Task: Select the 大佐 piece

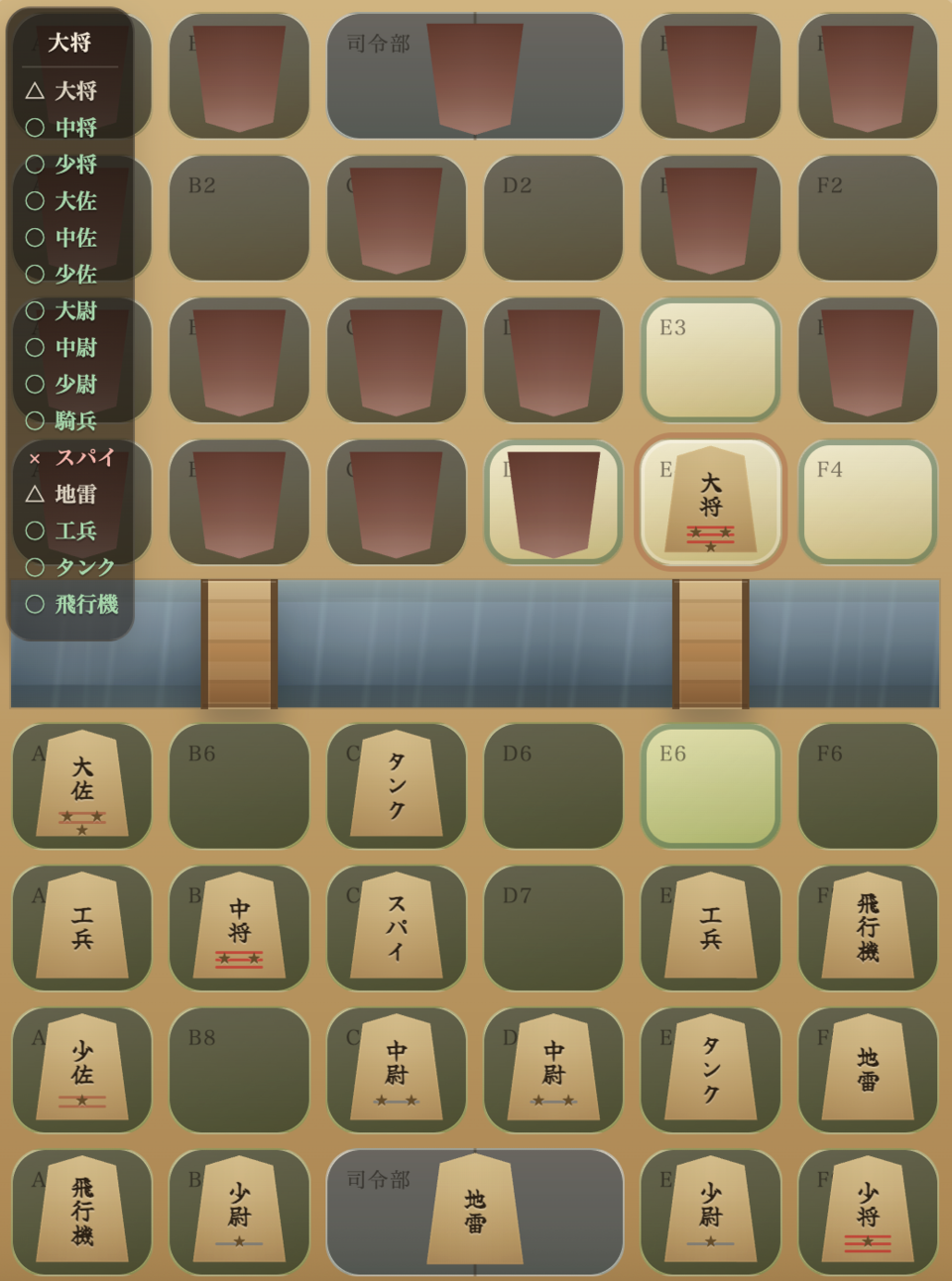Action: tap(82, 786)
